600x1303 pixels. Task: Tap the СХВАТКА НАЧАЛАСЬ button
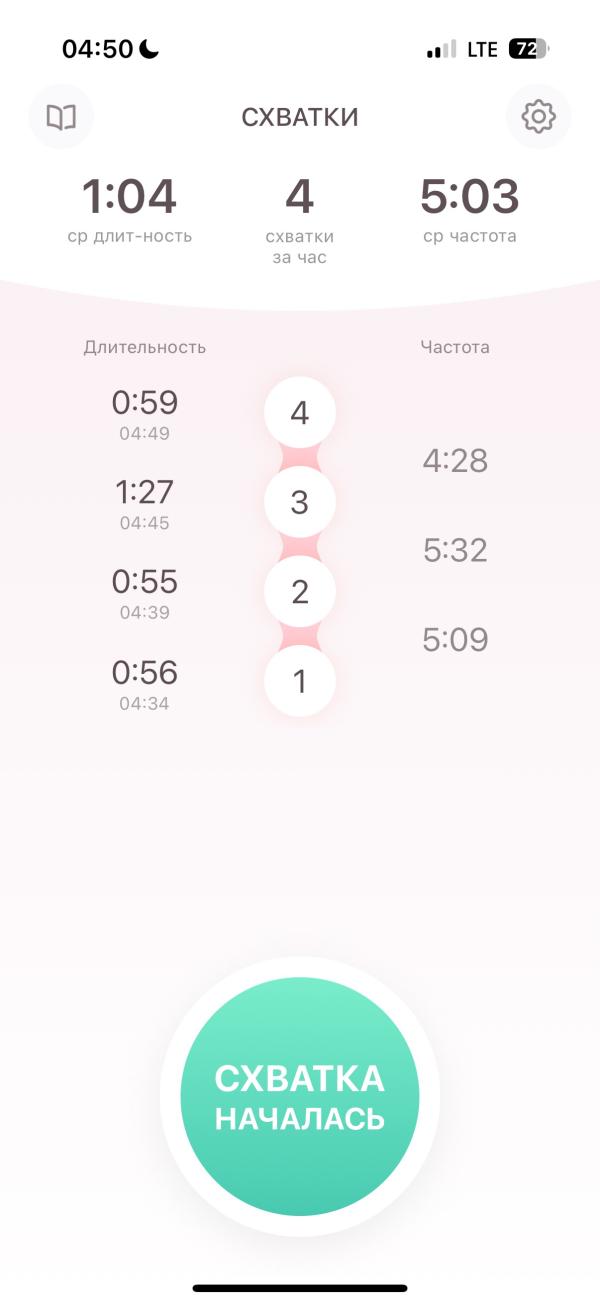point(300,1097)
